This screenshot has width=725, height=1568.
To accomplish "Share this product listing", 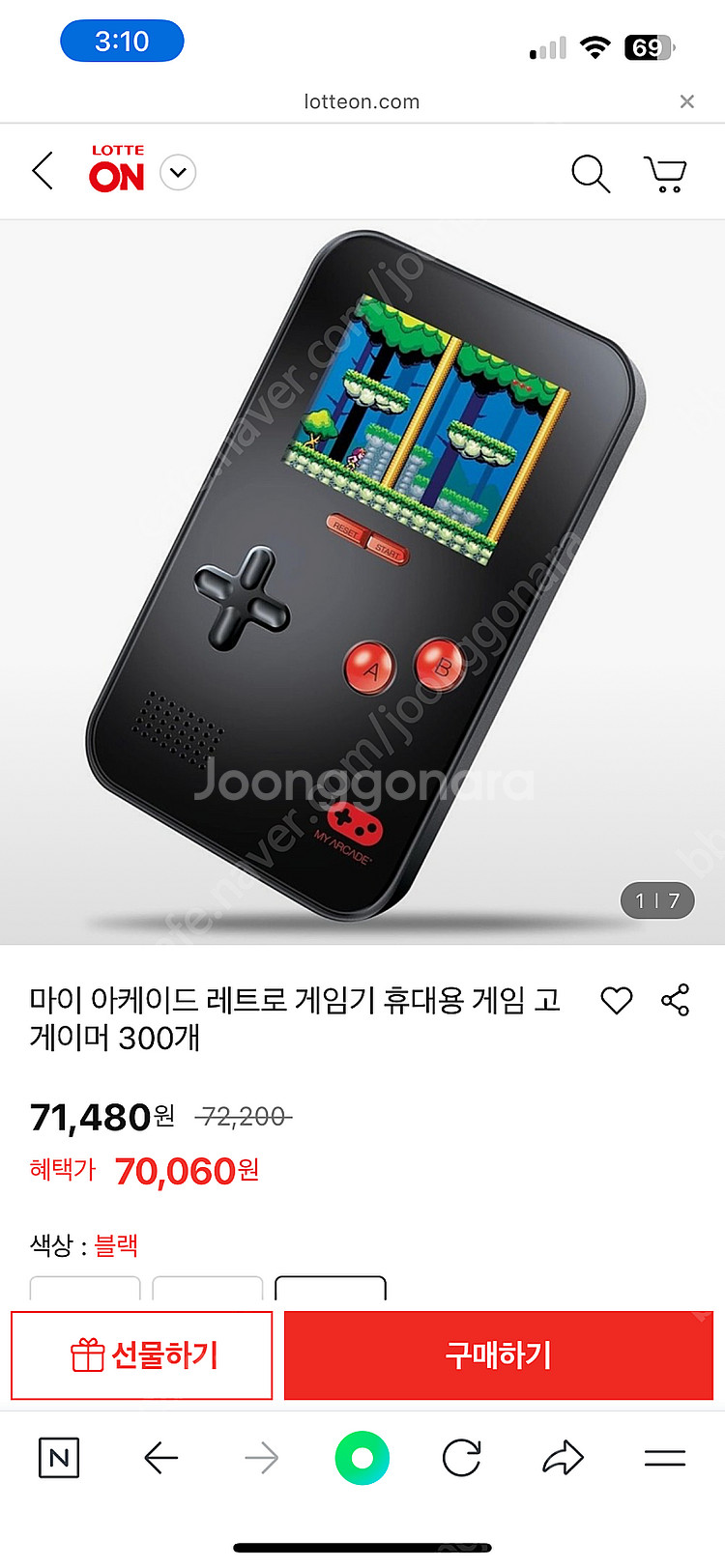I will coord(676,1000).
